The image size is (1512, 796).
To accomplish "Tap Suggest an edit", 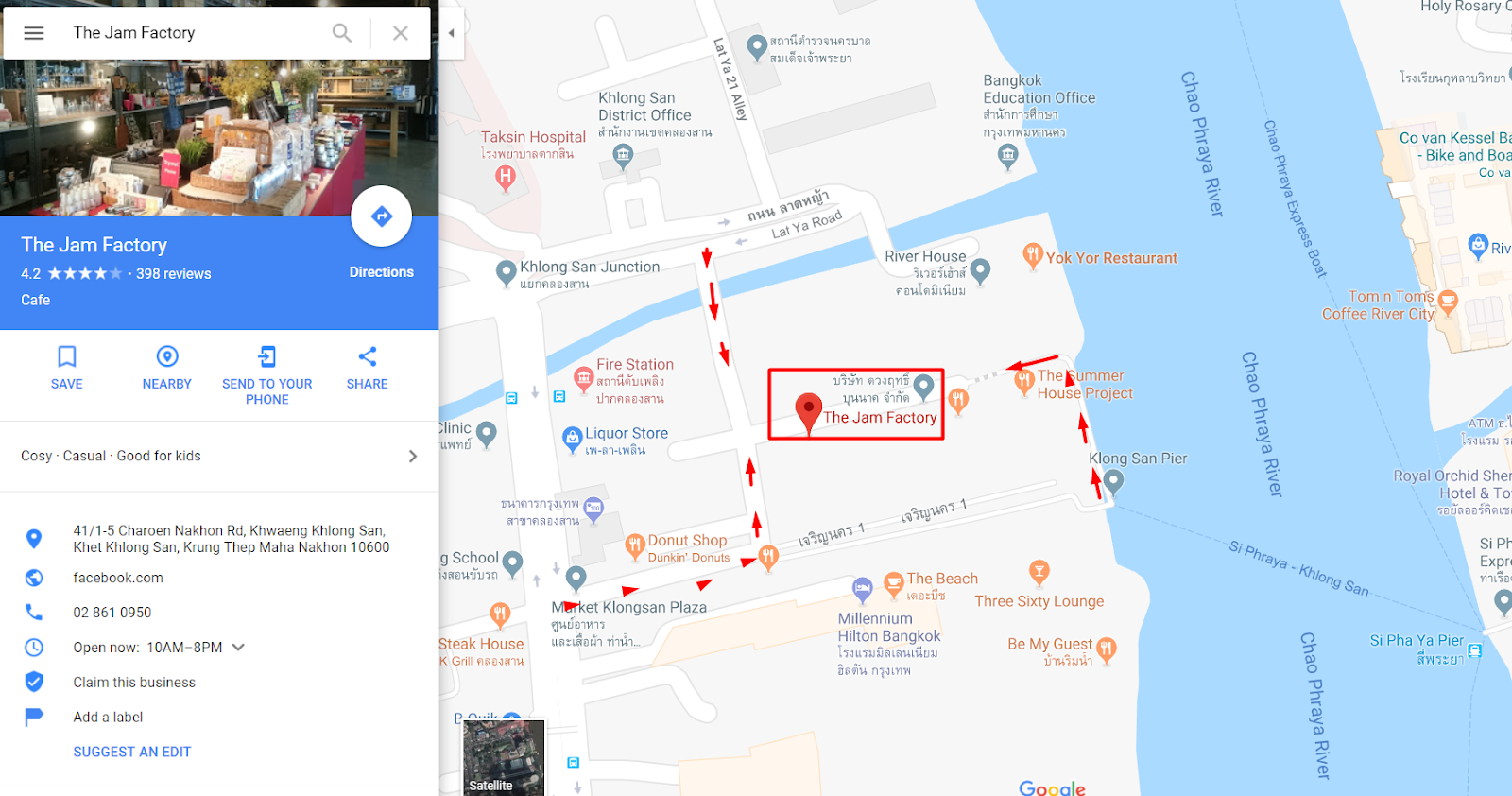I will pos(132,753).
